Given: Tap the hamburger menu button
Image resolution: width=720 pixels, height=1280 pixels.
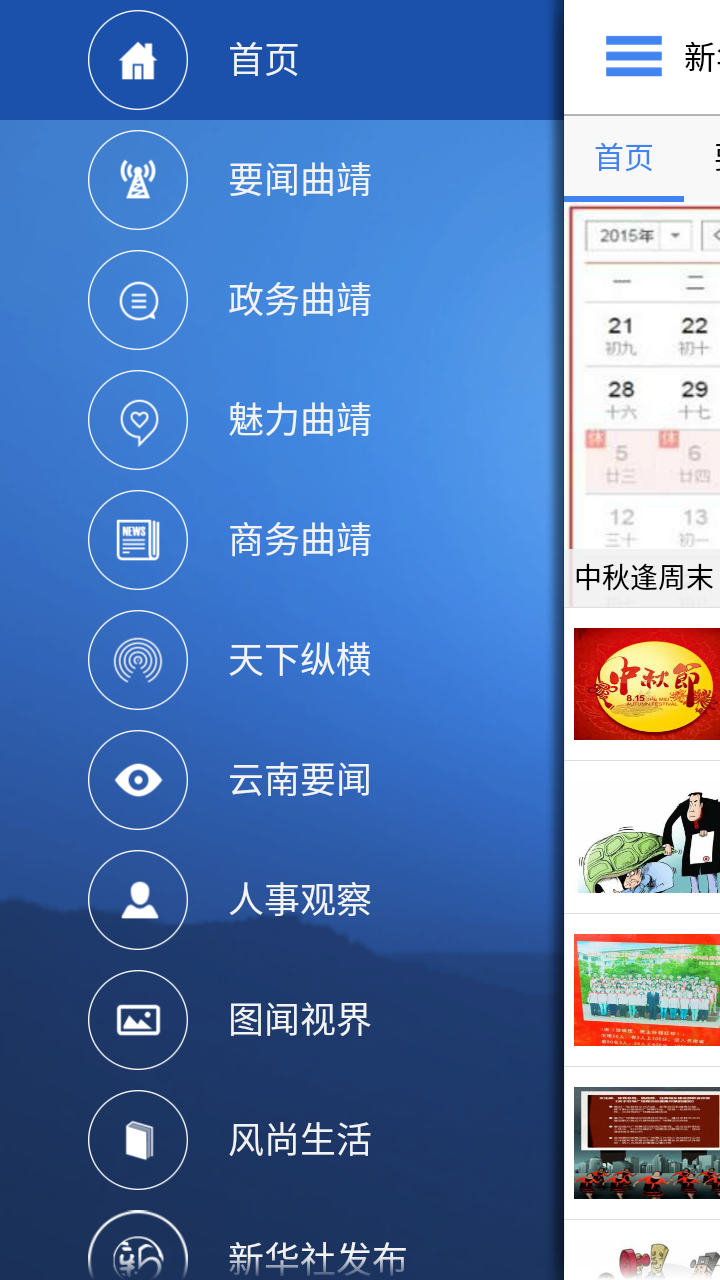Looking at the screenshot, I should (x=633, y=57).
